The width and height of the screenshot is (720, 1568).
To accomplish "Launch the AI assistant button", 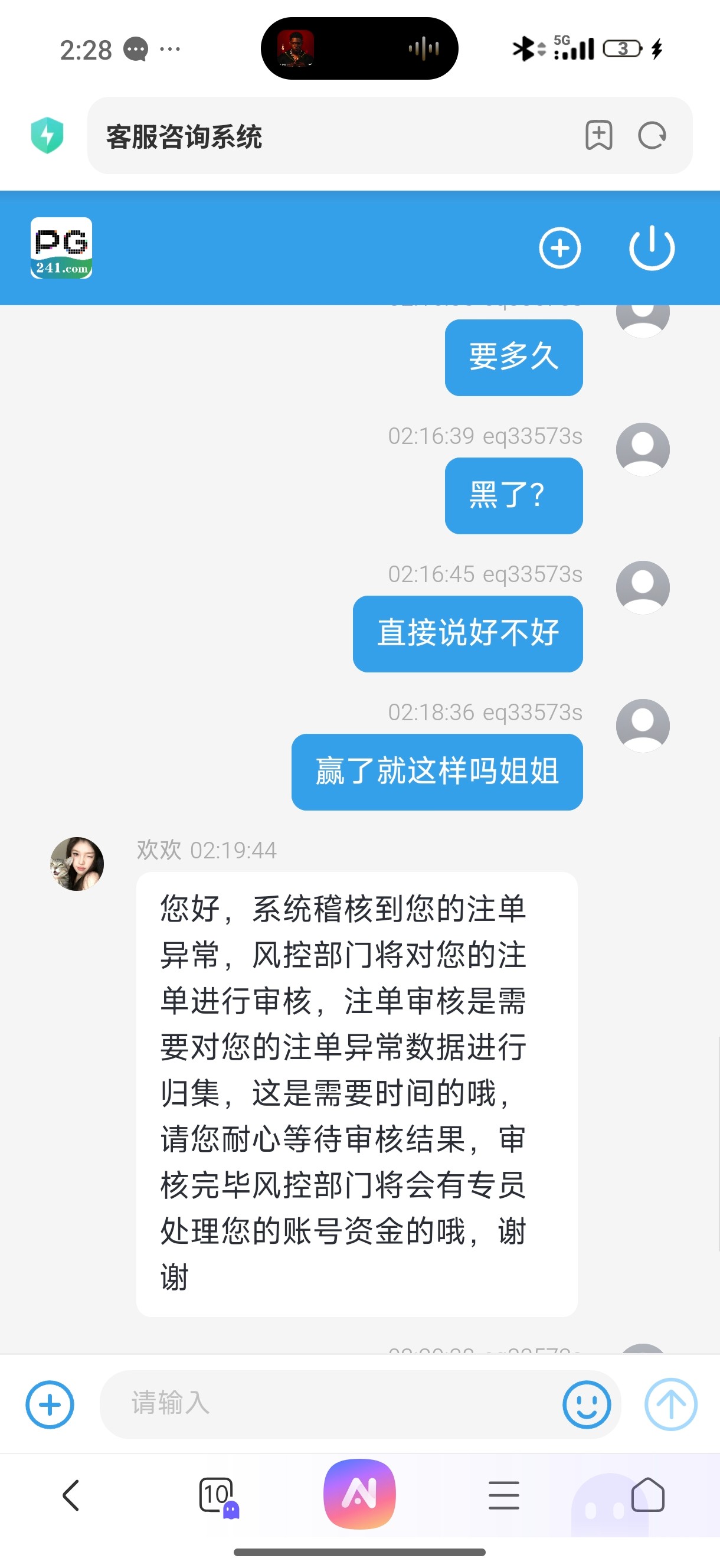I will click(359, 1494).
